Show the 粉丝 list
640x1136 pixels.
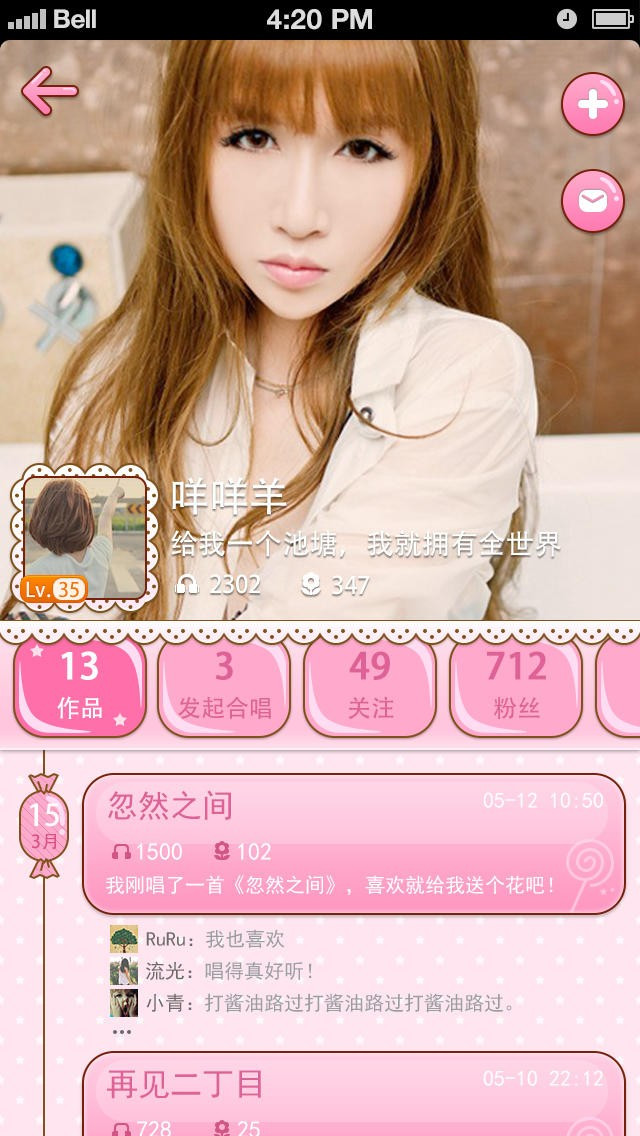point(516,686)
